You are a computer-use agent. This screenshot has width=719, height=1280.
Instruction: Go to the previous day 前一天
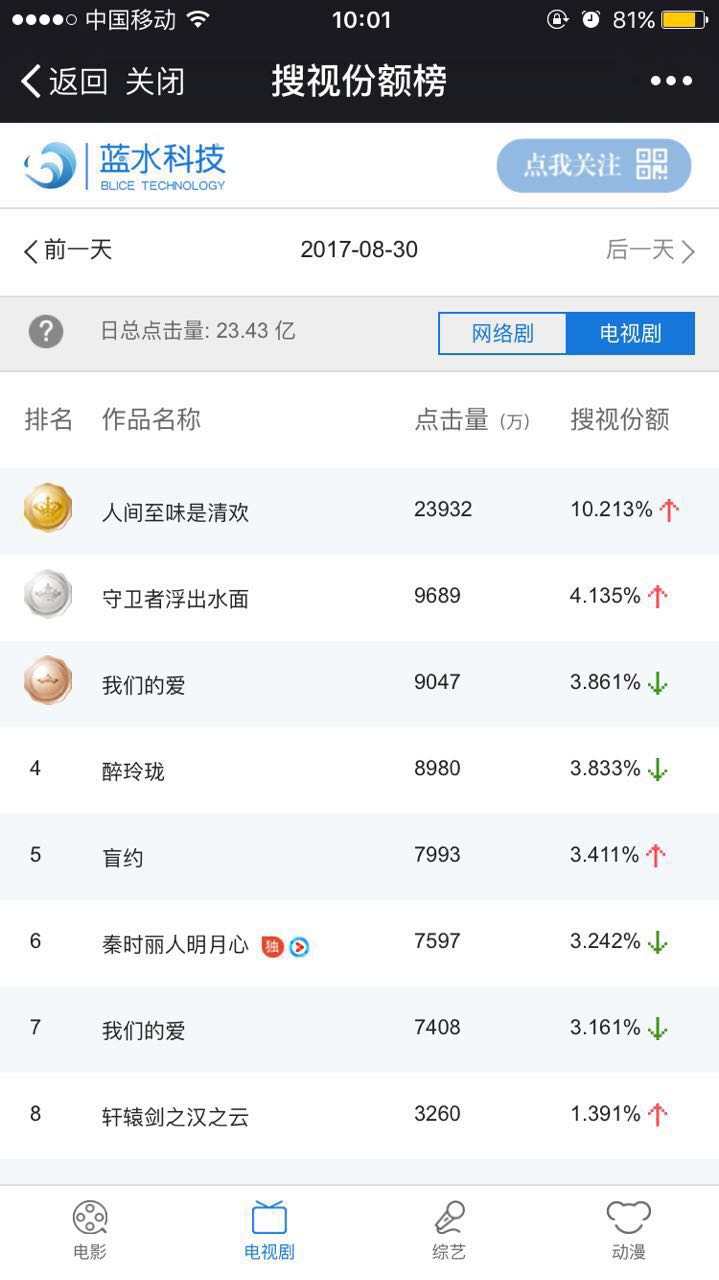point(68,250)
